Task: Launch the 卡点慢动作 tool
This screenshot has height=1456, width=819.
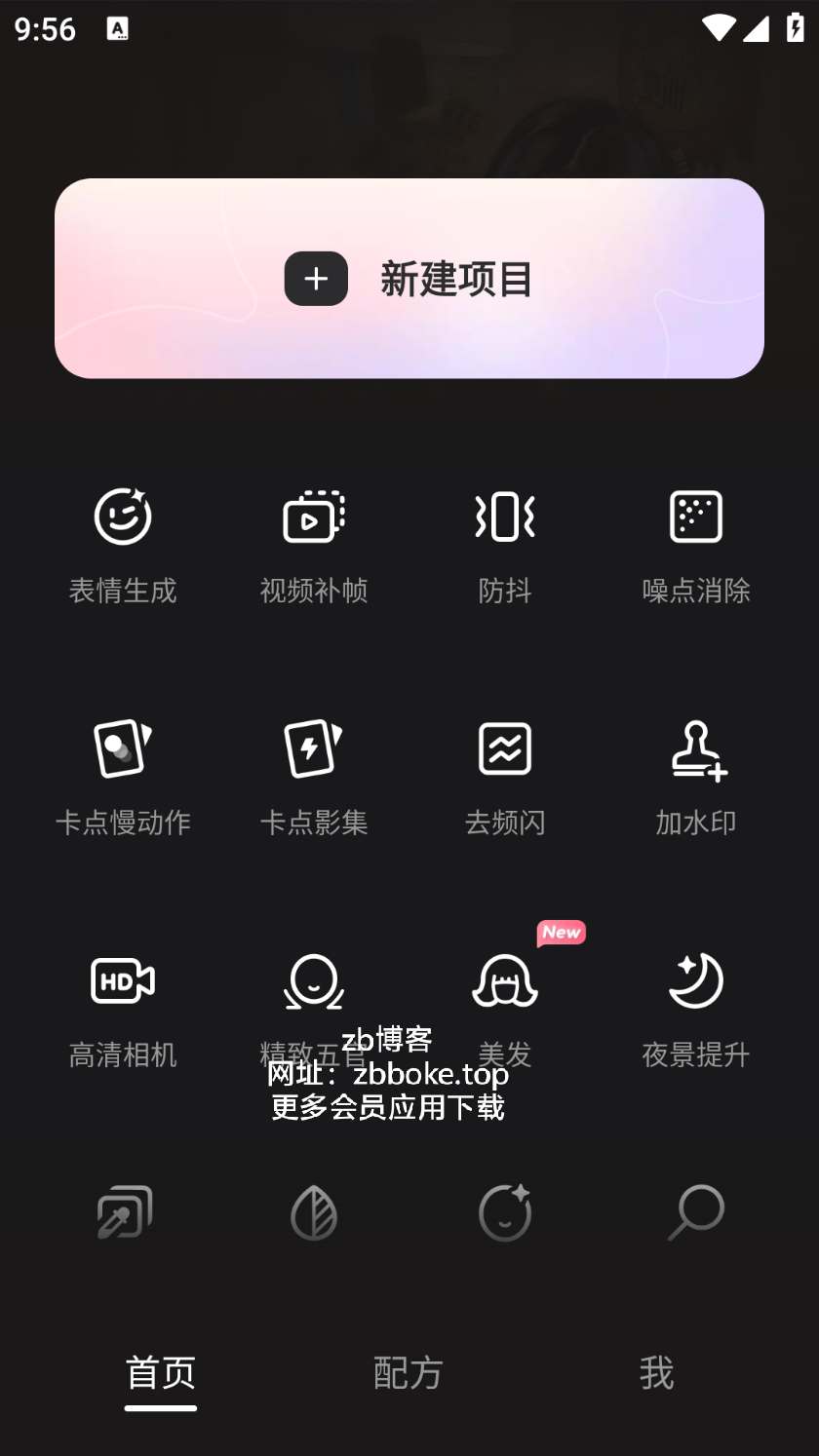Action: tap(123, 779)
